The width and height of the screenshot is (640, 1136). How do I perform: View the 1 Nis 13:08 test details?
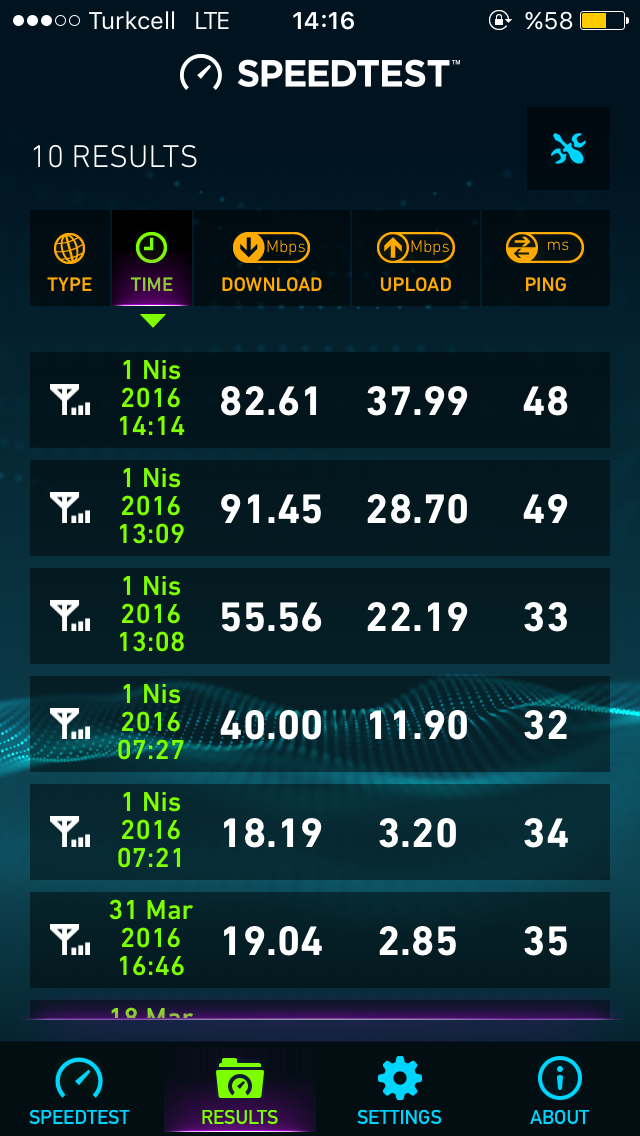click(x=320, y=616)
